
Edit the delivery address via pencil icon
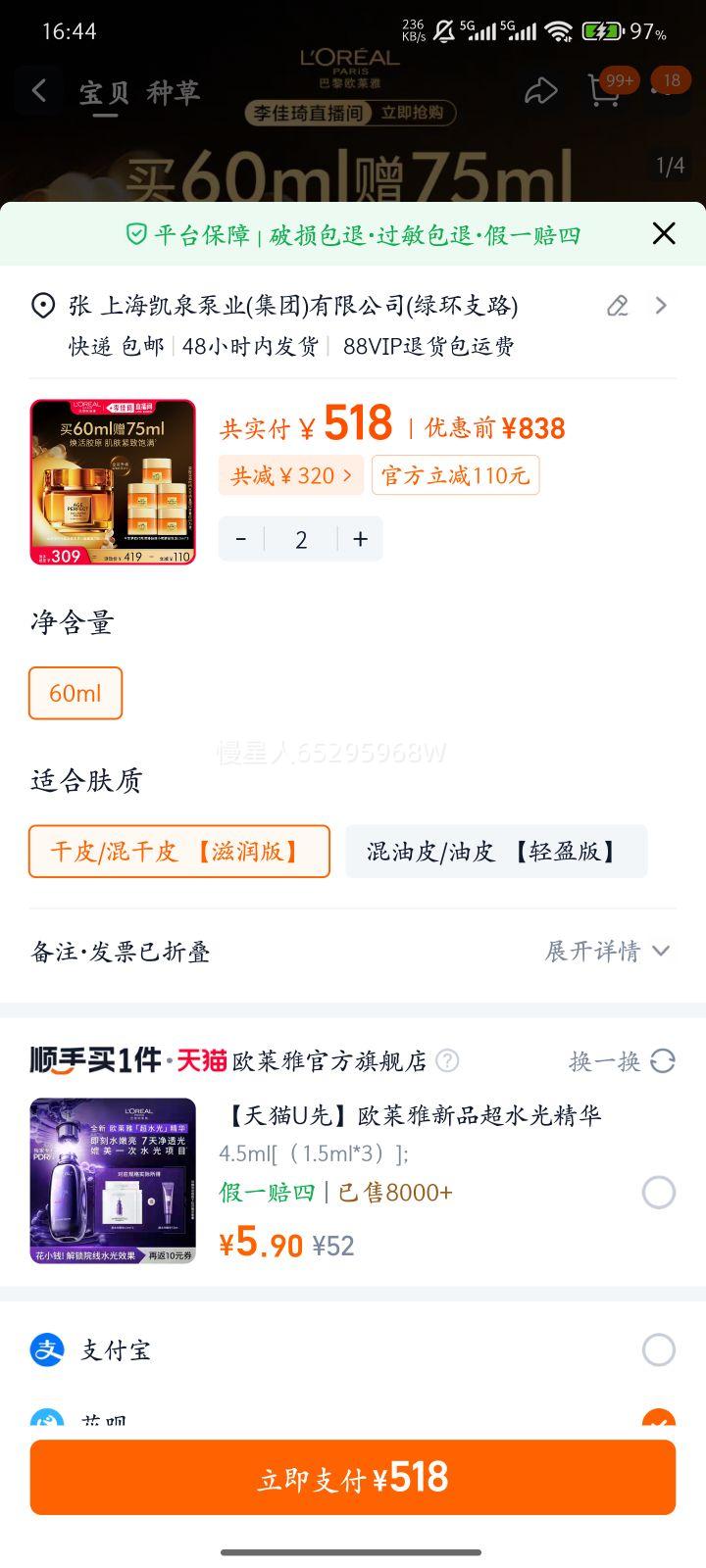(616, 306)
